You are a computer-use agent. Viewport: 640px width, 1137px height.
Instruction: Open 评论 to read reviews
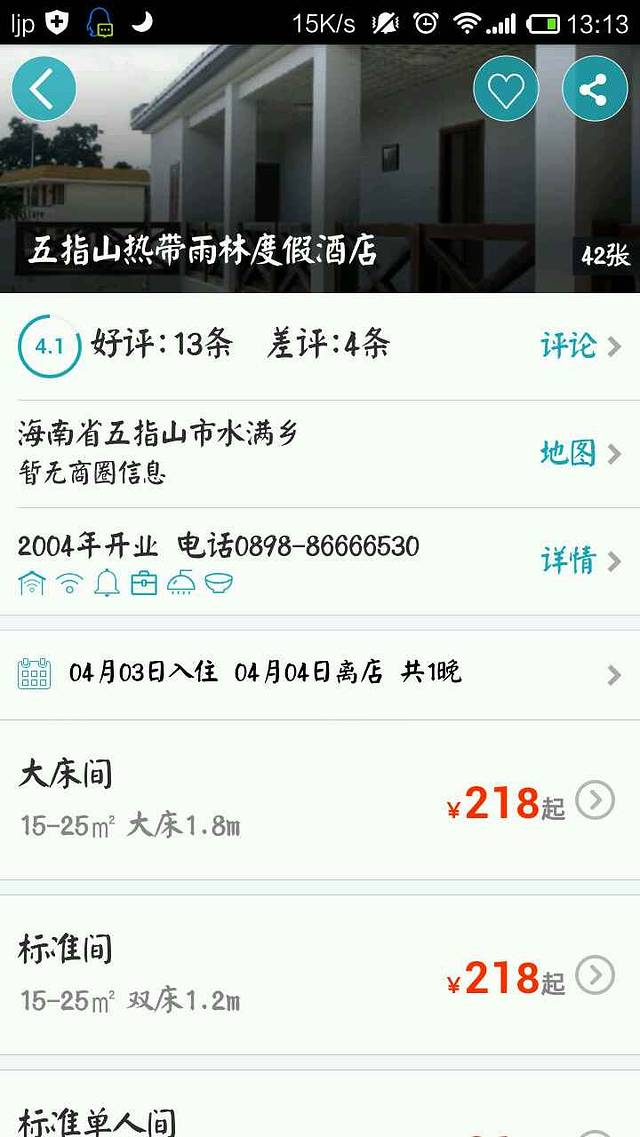pos(580,346)
